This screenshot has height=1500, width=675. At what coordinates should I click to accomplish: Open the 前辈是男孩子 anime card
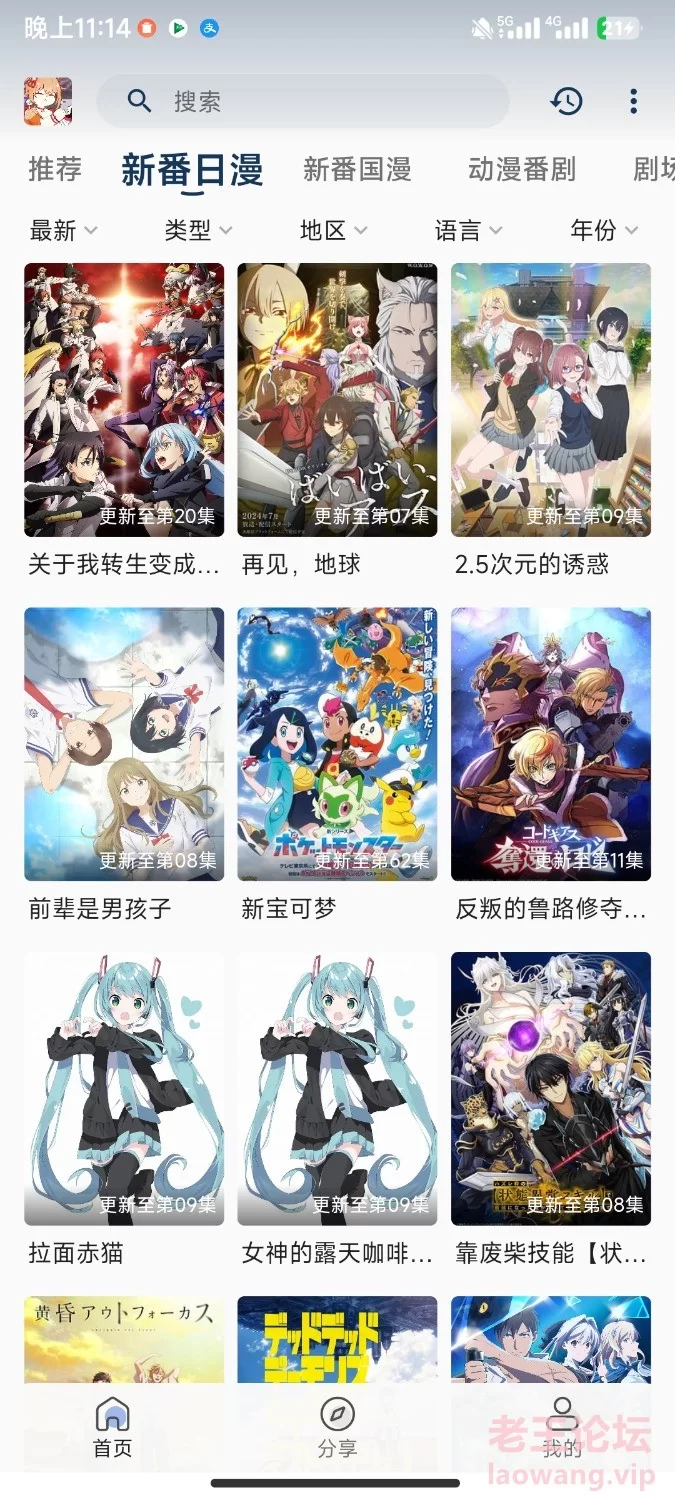[x=124, y=765]
